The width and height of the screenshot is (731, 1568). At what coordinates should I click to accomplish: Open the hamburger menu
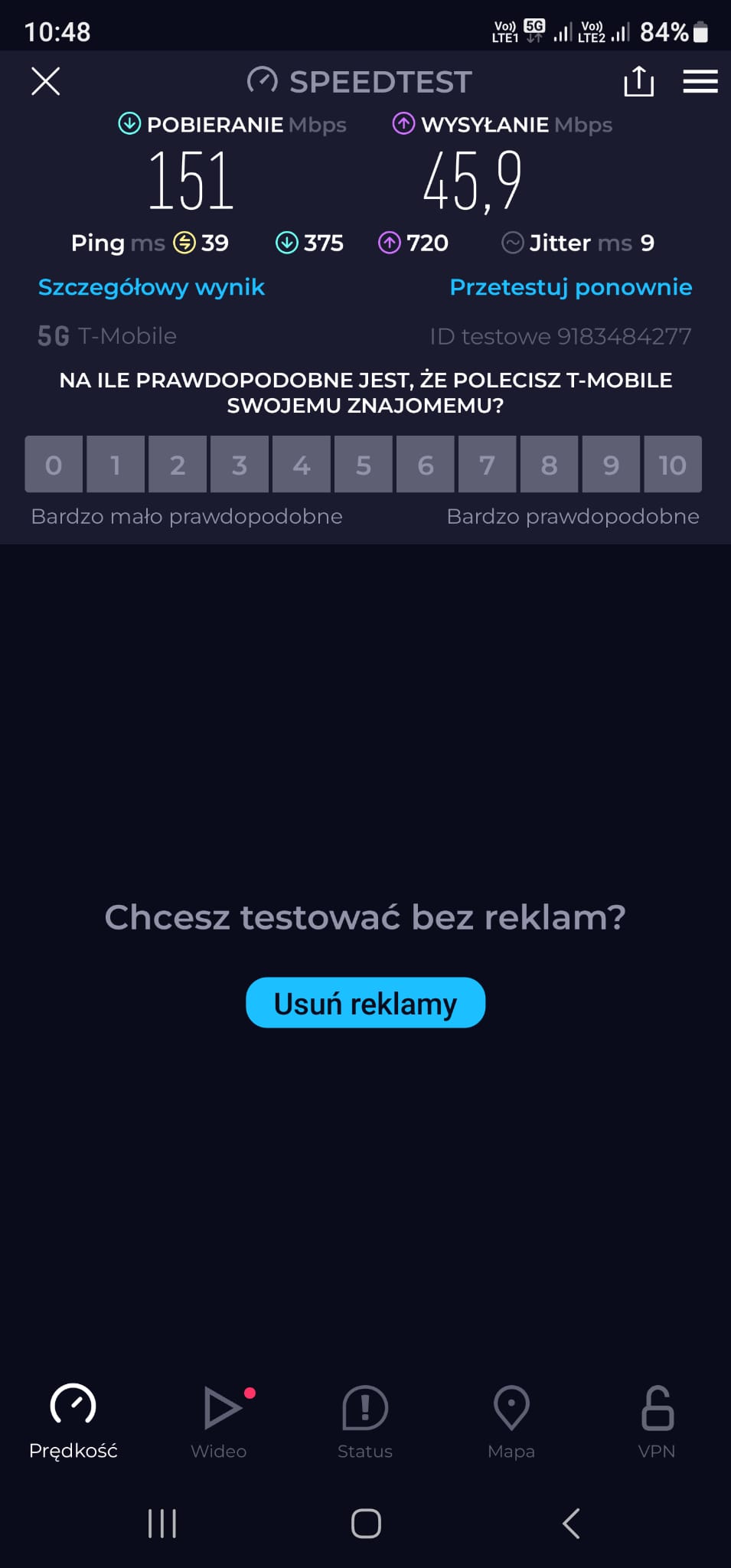tap(700, 81)
